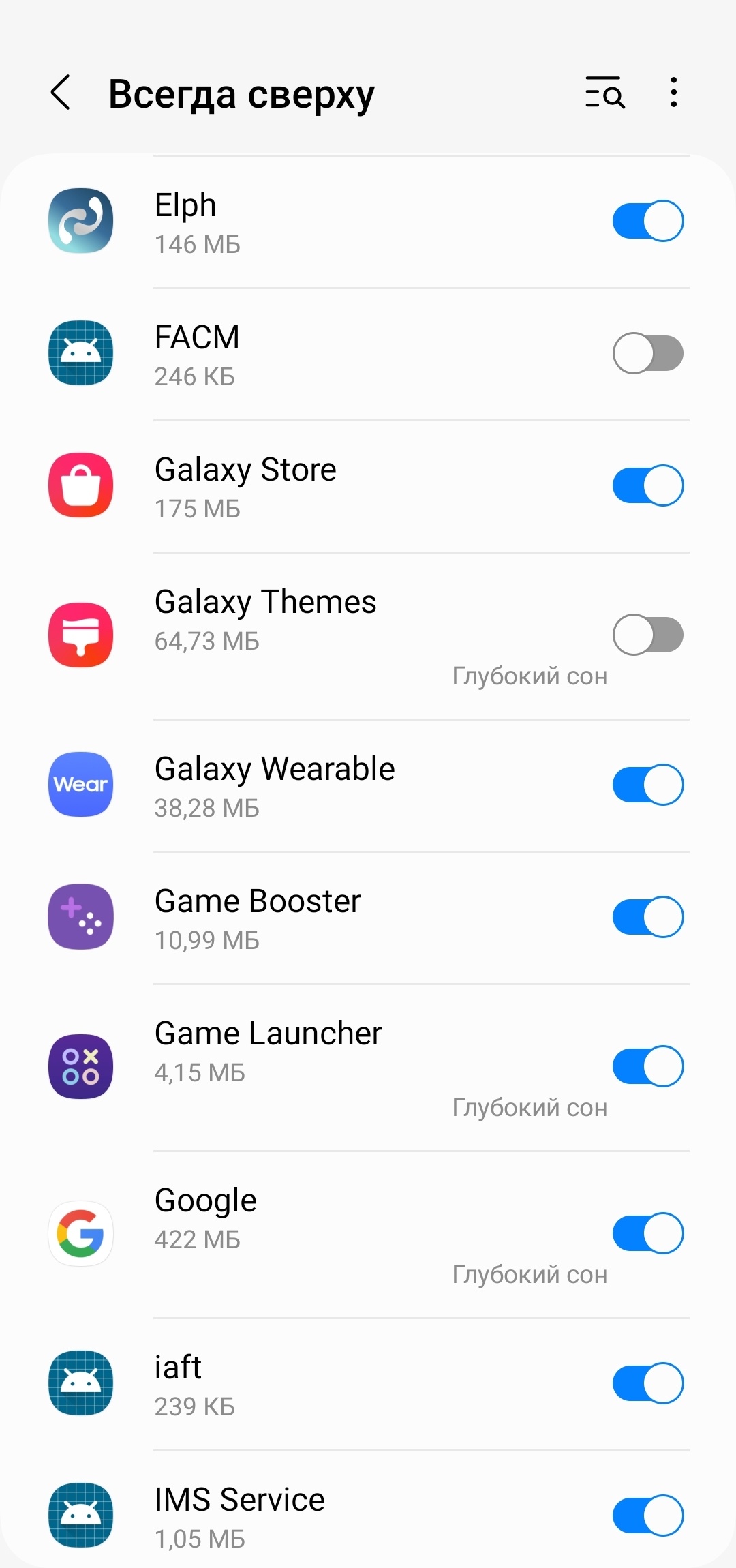
Task: Open the filter and search icon
Action: (x=605, y=93)
